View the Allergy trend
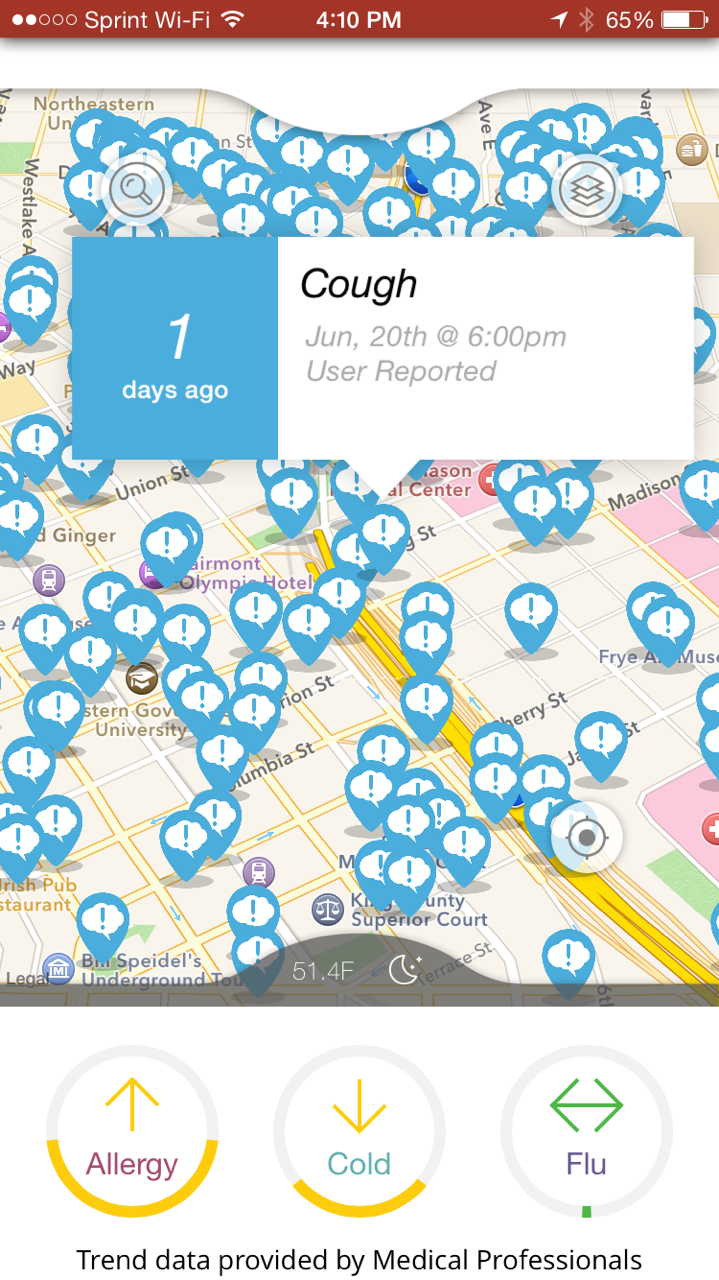This screenshot has height=1280, width=719. 132,1131
